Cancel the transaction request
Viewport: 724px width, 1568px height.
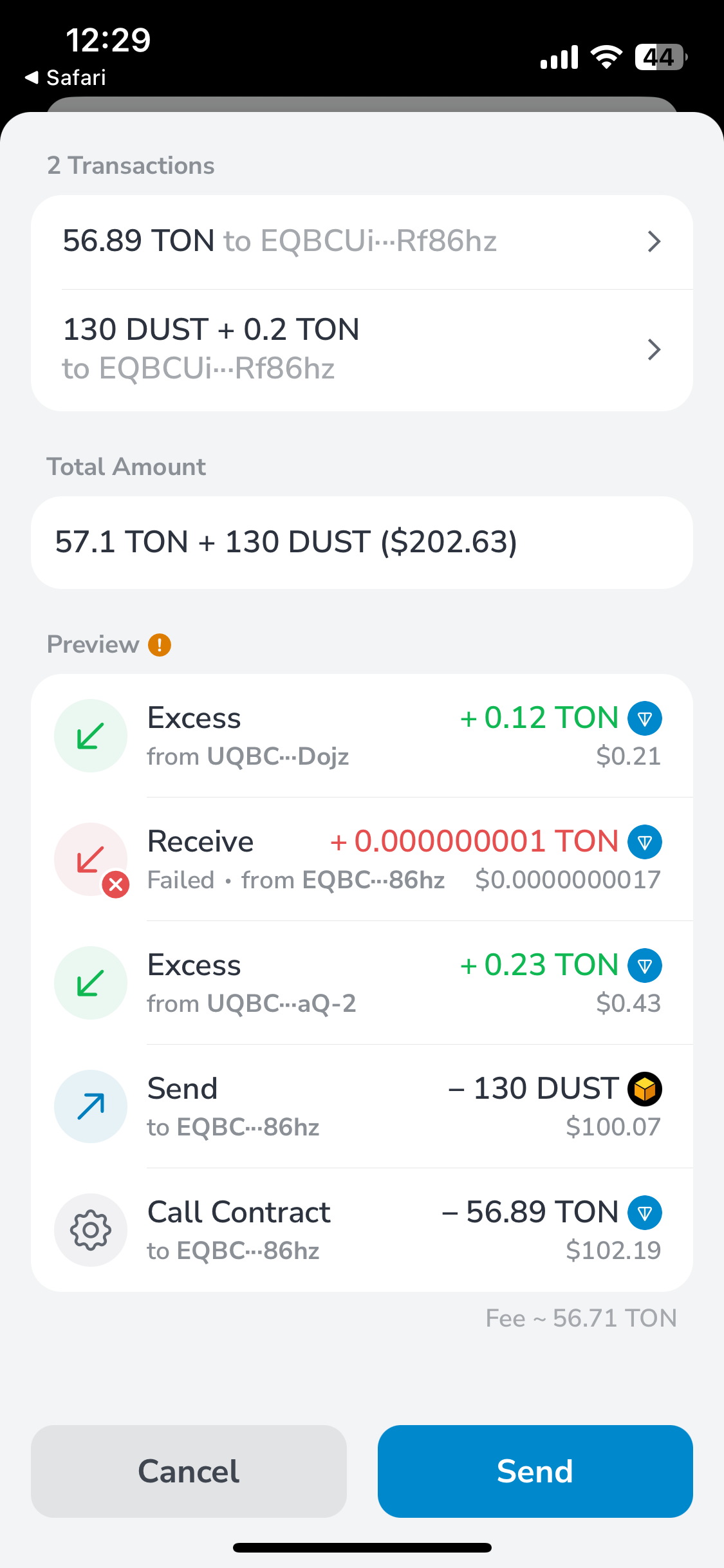(x=189, y=1471)
